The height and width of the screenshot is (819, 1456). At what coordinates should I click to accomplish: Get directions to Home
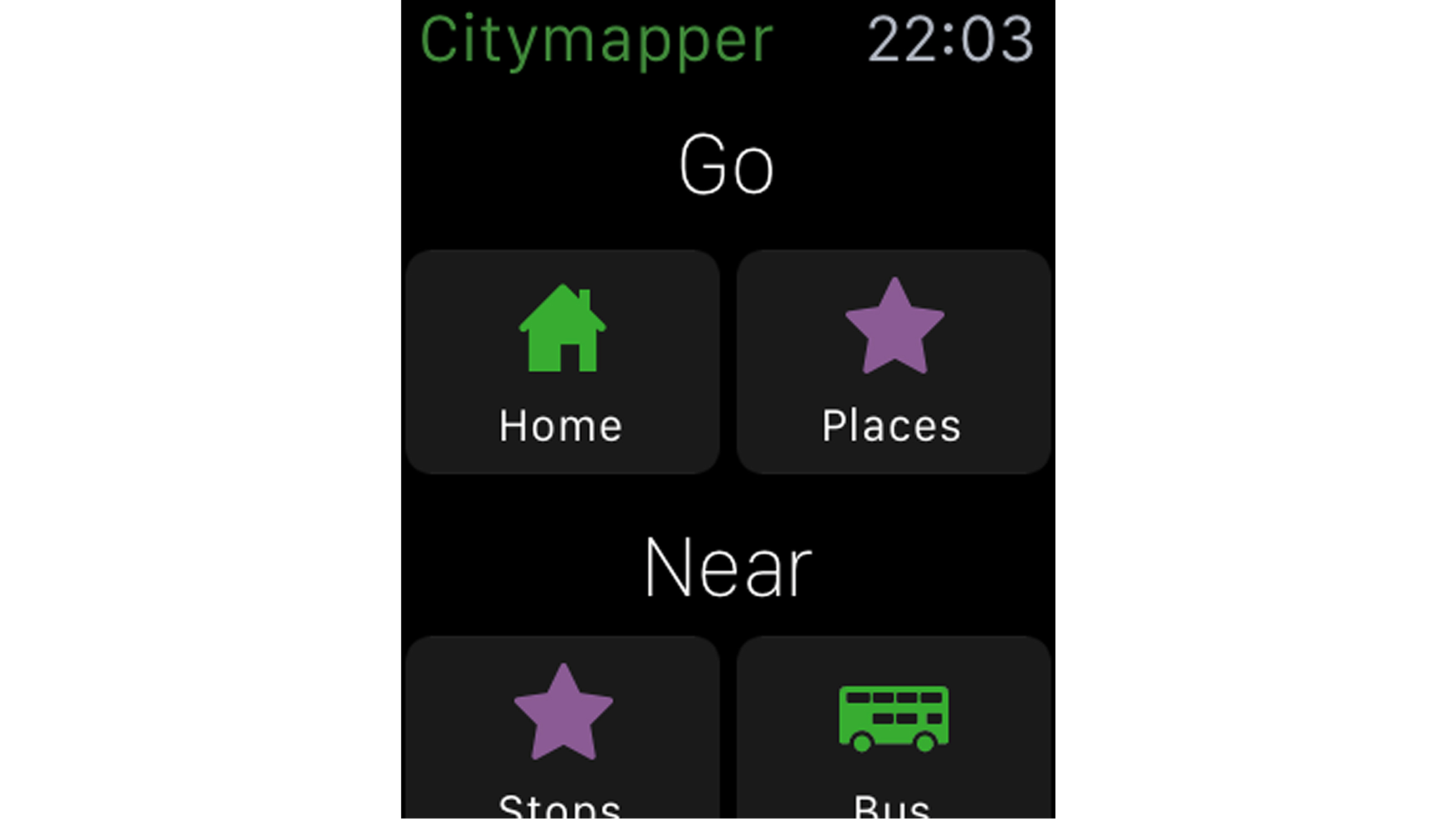pos(562,362)
